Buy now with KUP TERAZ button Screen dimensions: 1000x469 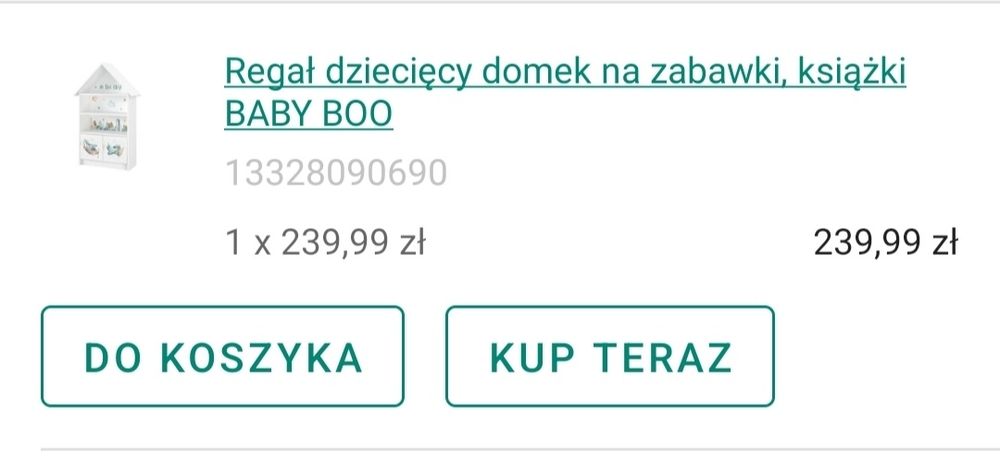[x=610, y=356]
